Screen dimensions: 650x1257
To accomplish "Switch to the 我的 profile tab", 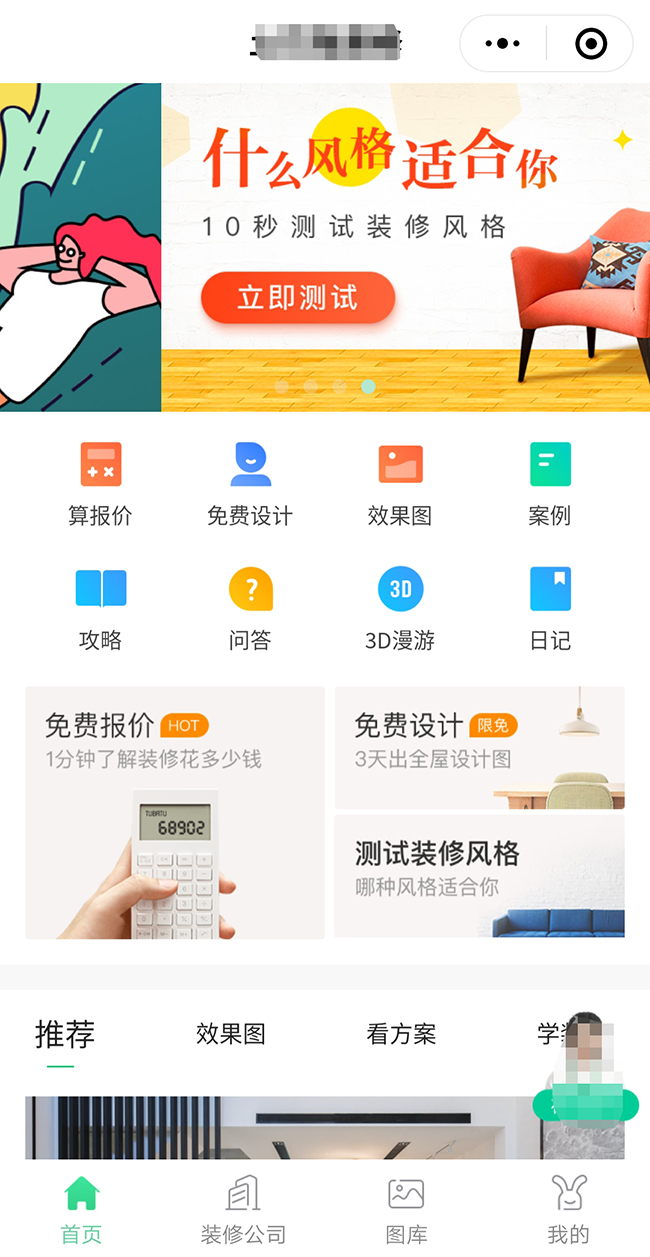I will [568, 1210].
